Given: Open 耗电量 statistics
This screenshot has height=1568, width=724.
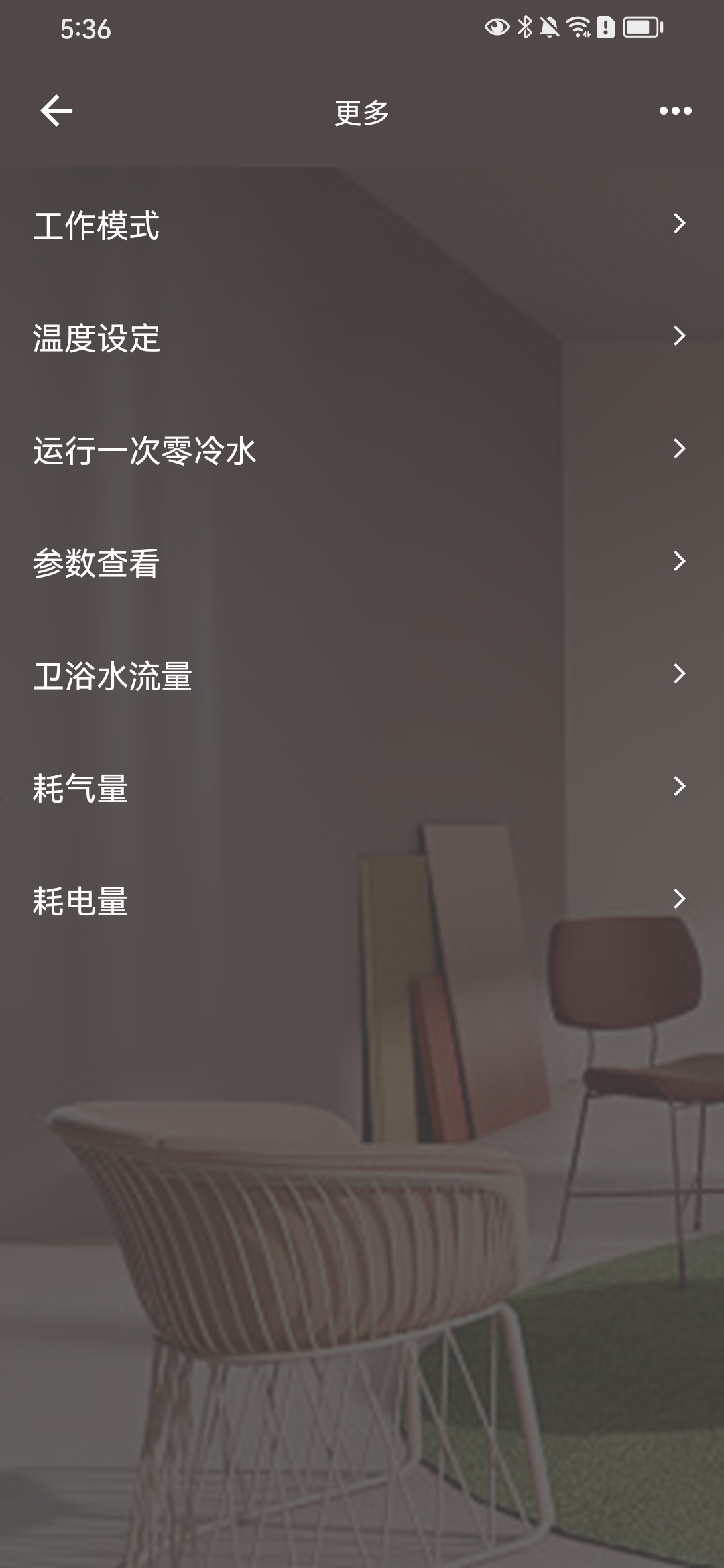Looking at the screenshot, I should [x=362, y=900].
